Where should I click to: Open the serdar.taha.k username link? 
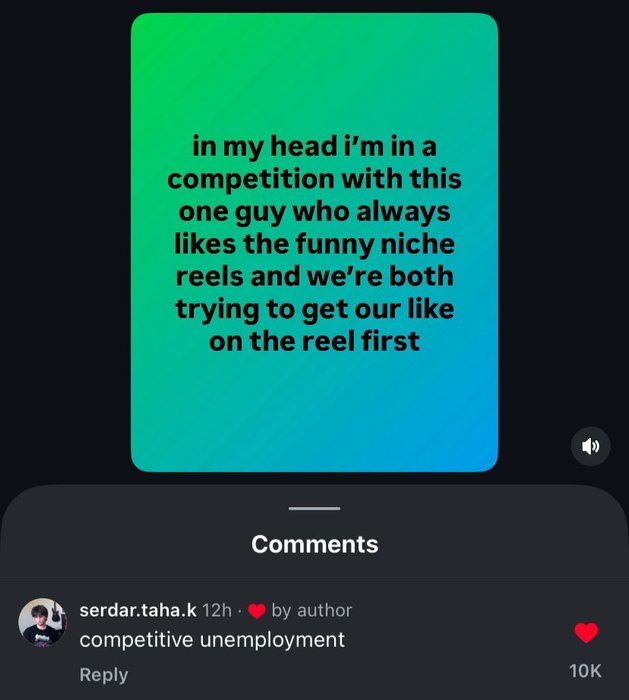pos(137,610)
